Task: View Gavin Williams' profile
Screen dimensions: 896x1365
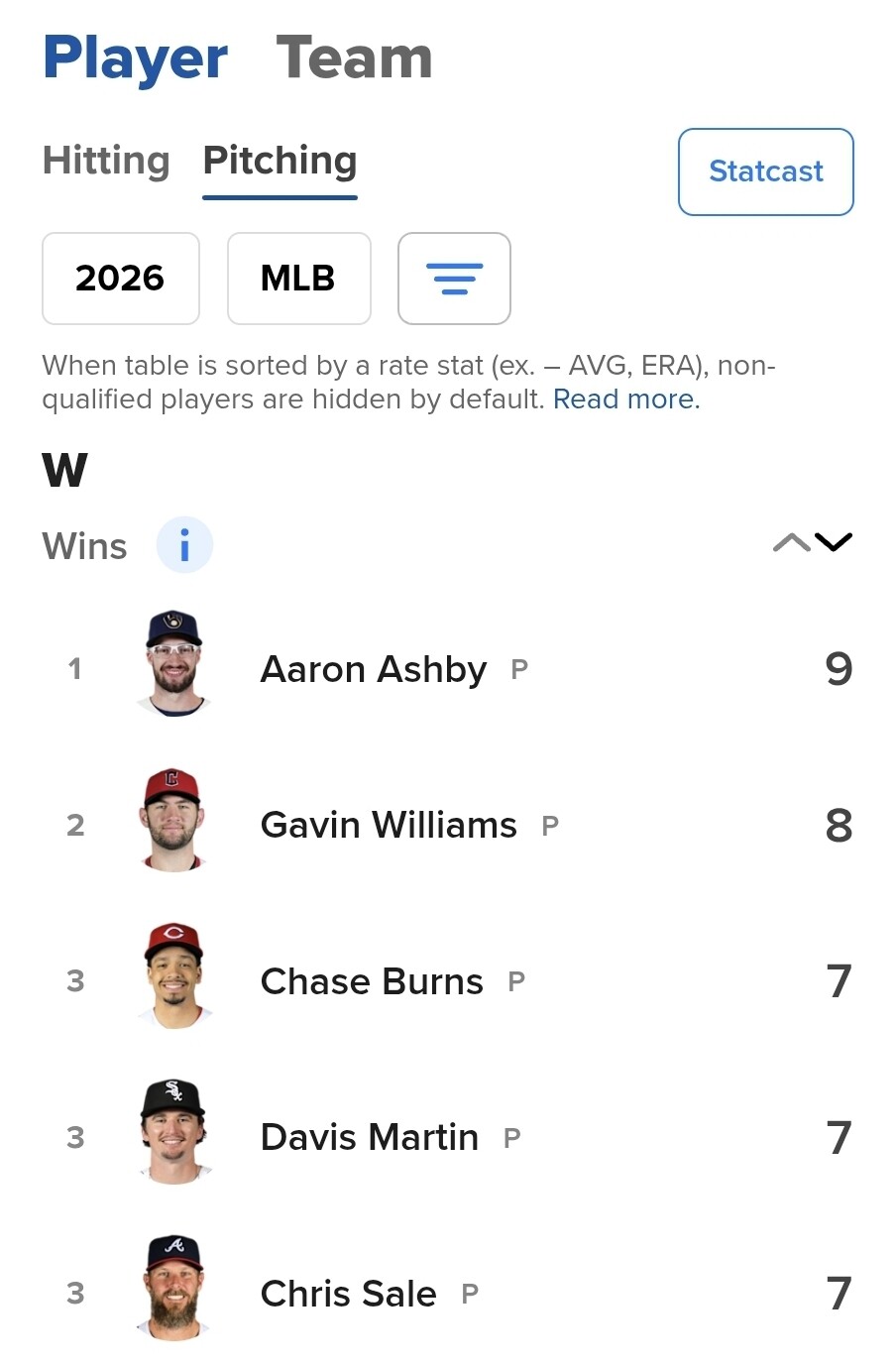Action: 448,825
